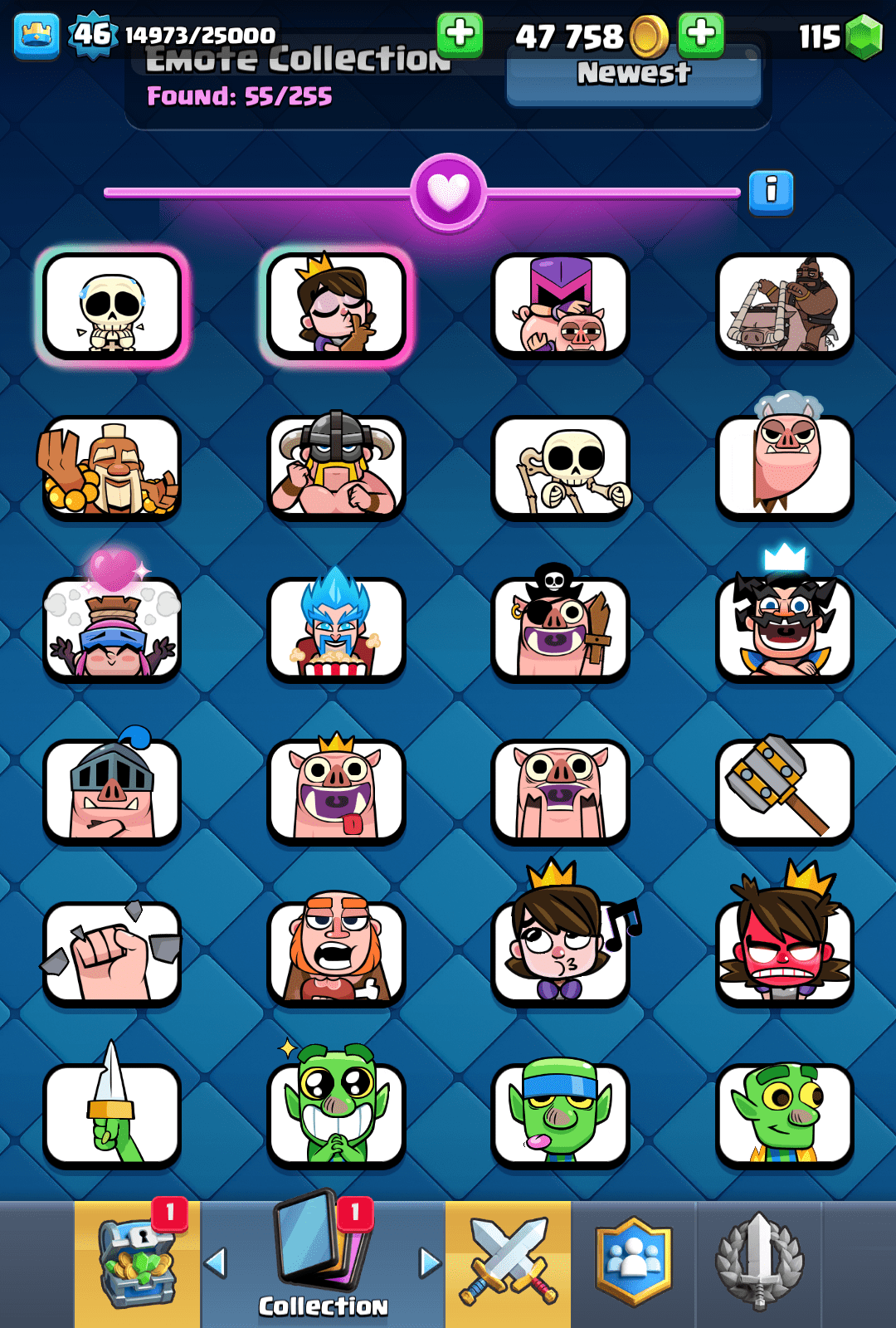Change the Newest sort order

click(x=634, y=75)
